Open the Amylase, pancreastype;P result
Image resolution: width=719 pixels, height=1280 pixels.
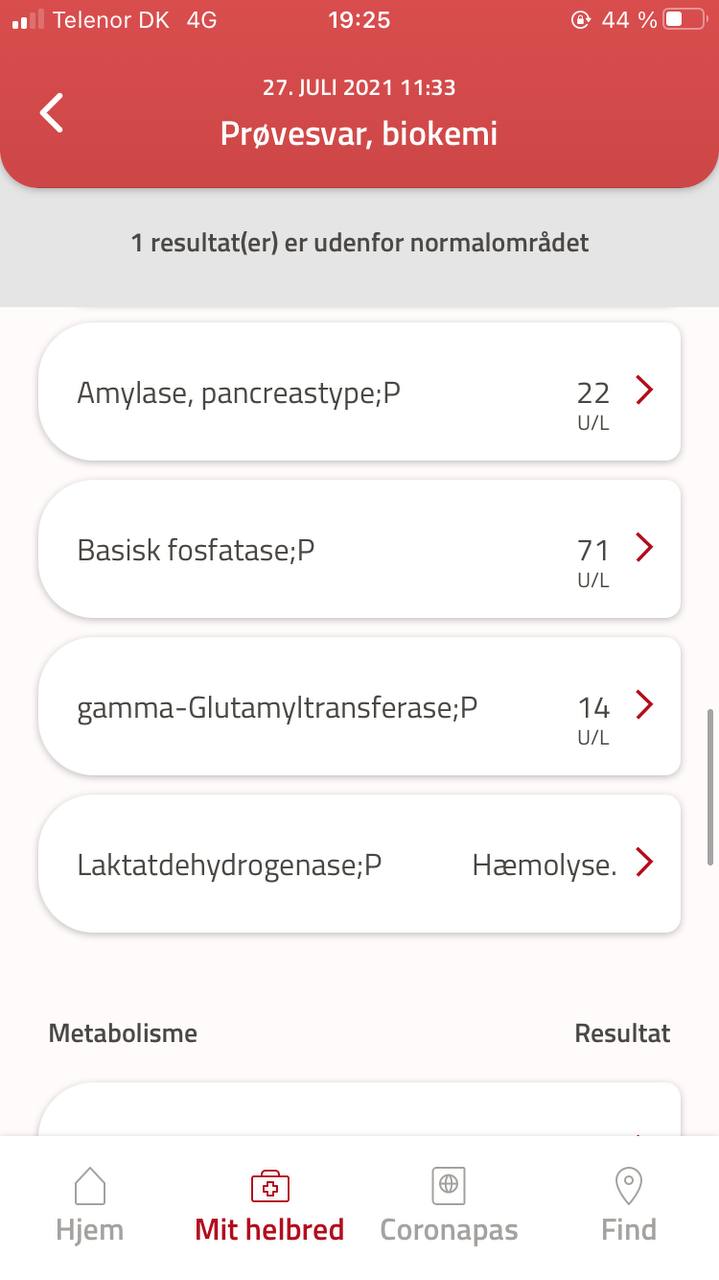(359, 392)
